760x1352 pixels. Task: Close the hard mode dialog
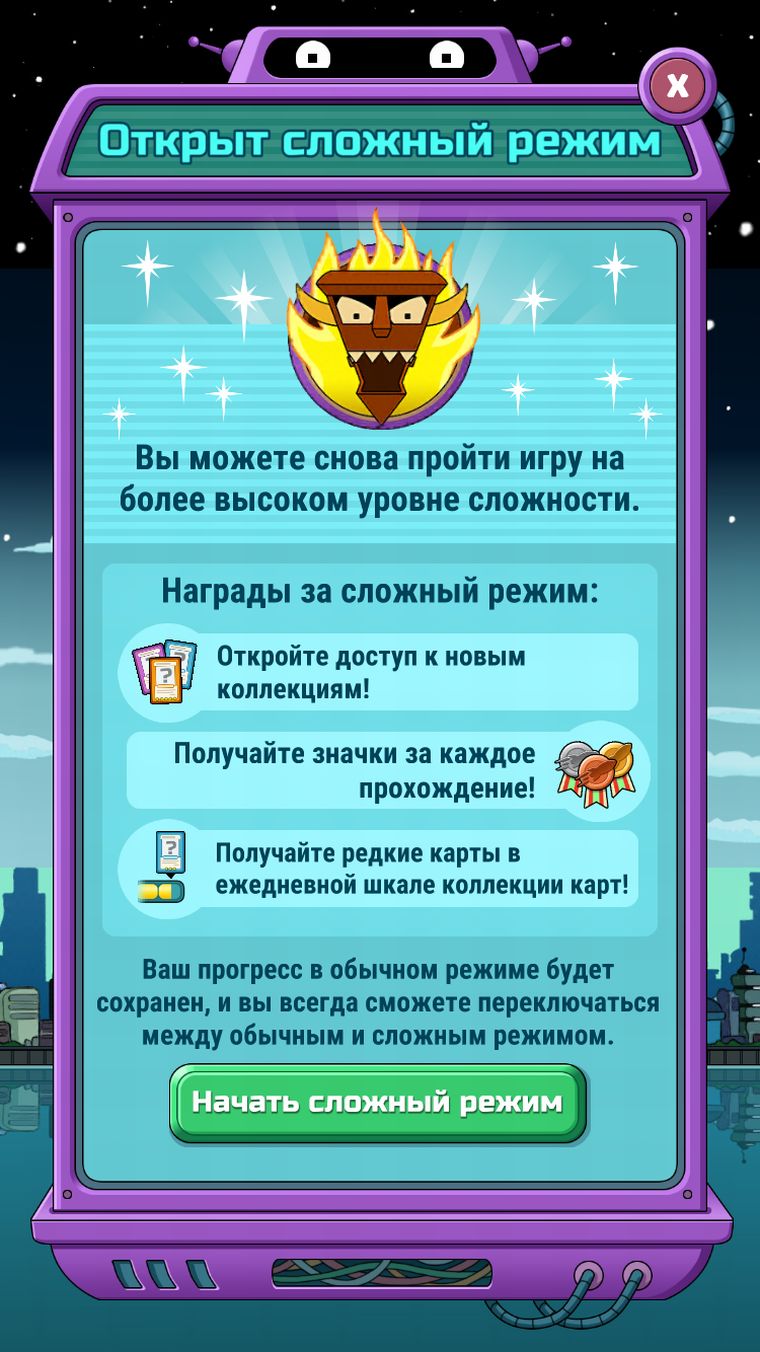677,86
